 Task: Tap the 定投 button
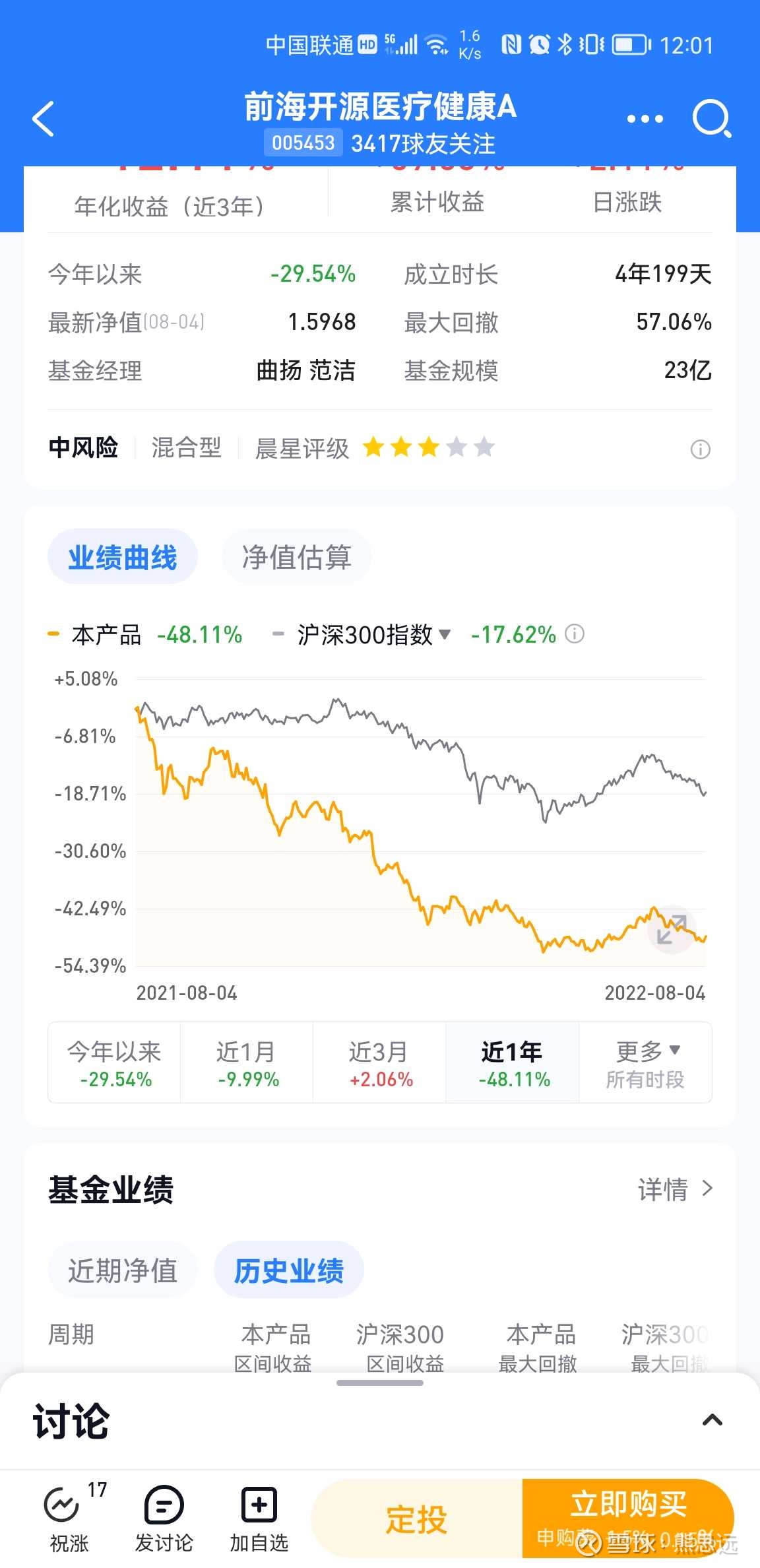(x=416, y=1519)
